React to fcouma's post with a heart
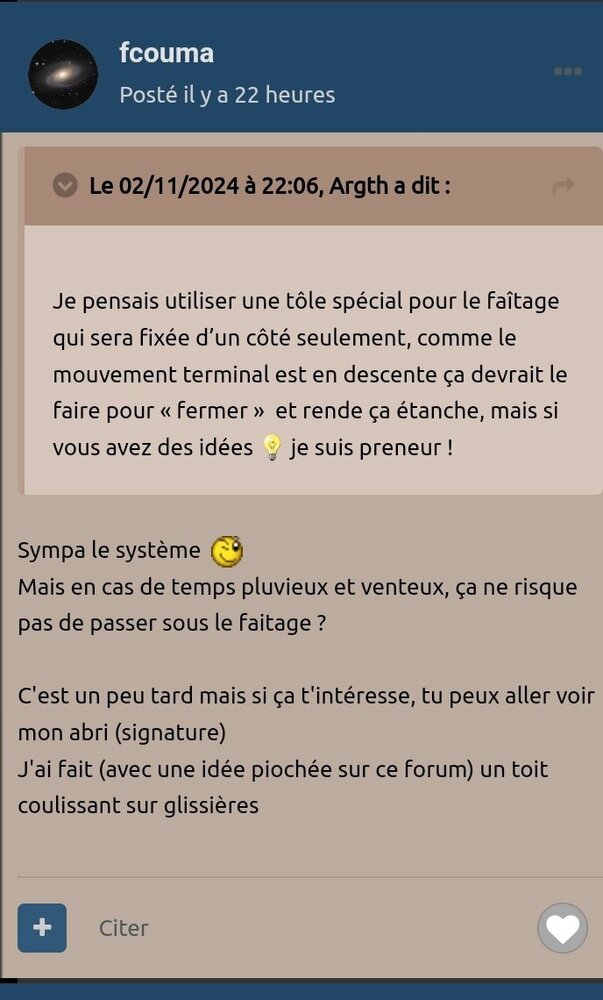Viewport: 603px width, 1000px height. point(562,928)
